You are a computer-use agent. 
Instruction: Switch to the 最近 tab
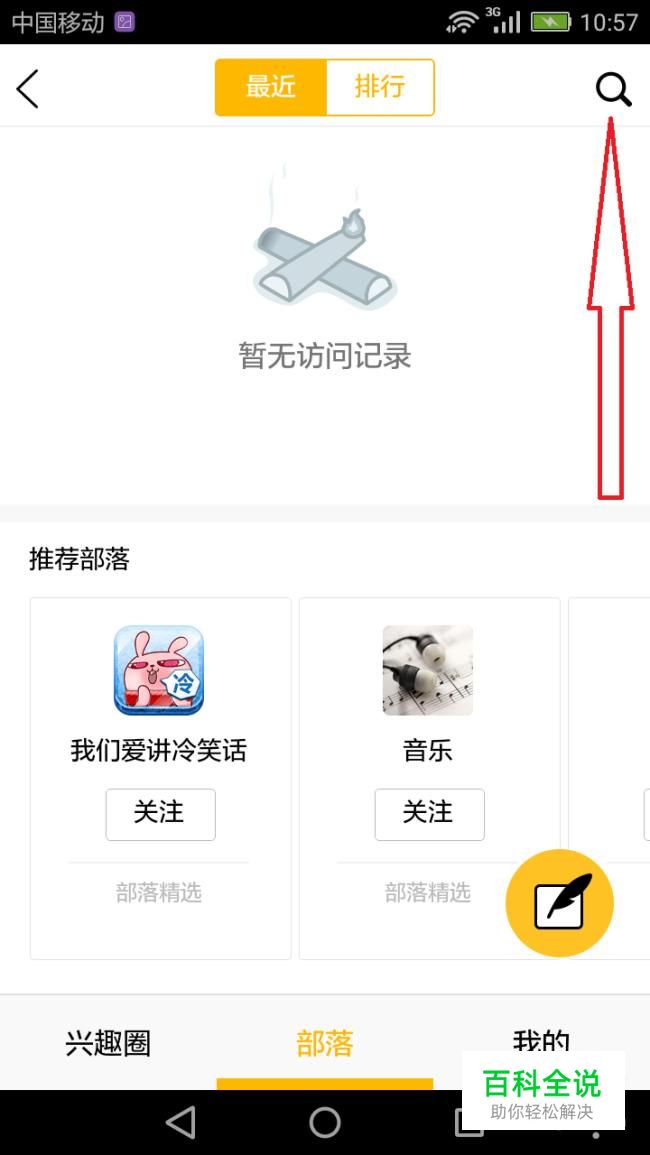click(271, 87)
